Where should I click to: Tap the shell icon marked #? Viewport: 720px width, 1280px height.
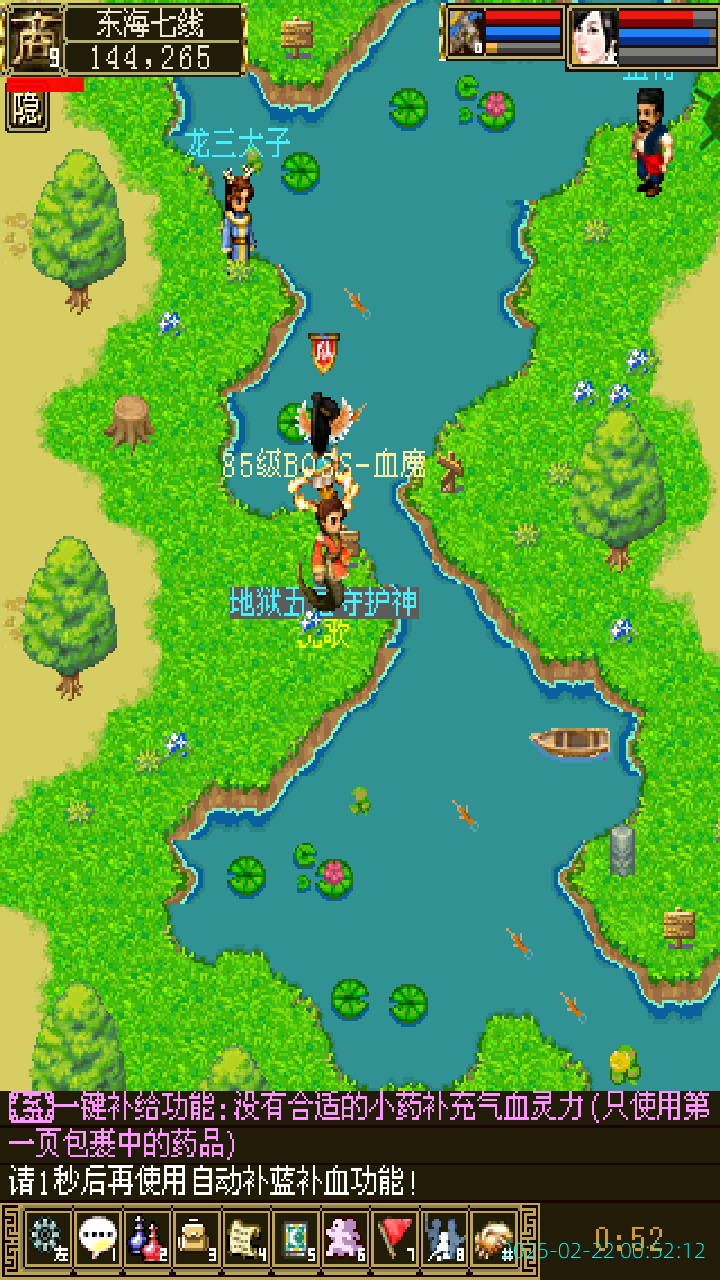(x=493, y=1239)
